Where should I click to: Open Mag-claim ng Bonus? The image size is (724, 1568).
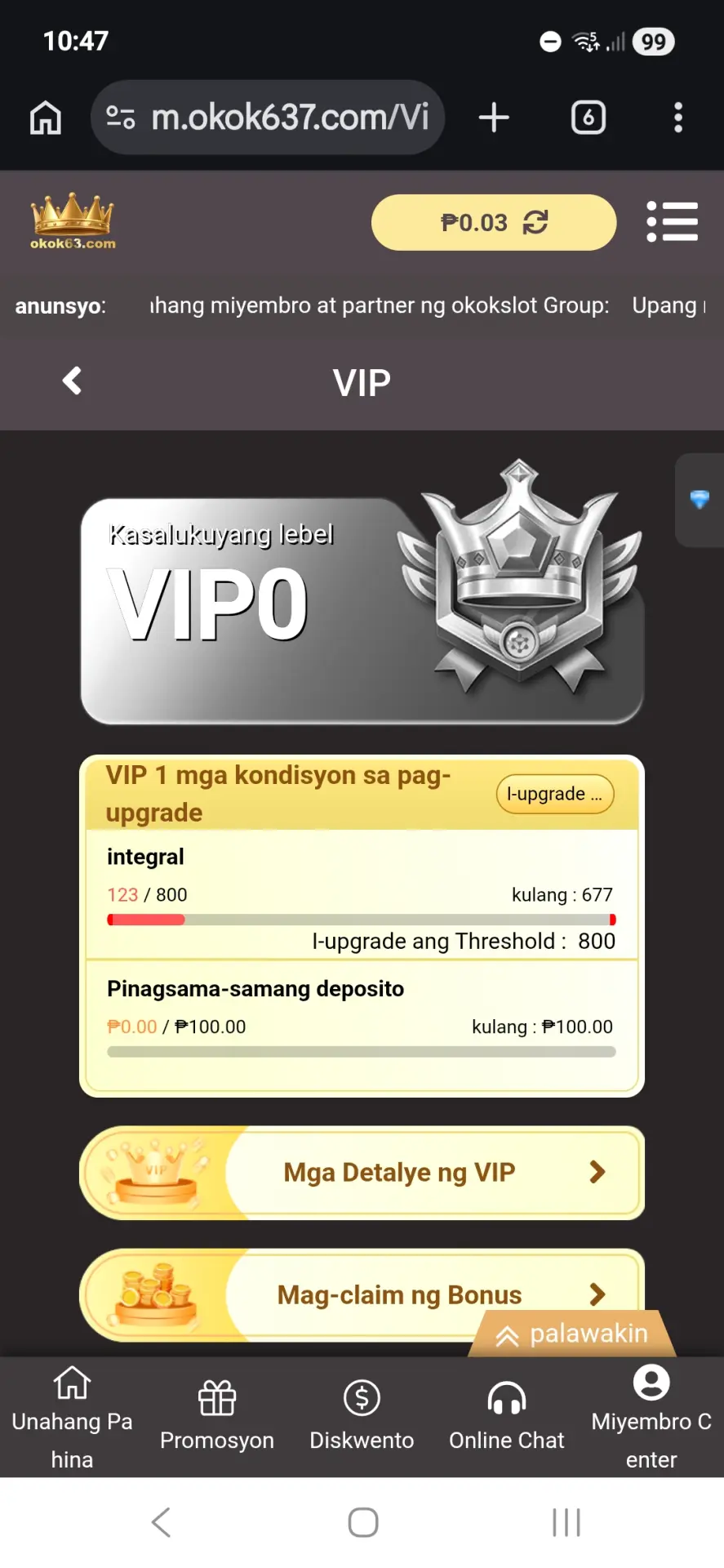pos(362,1294)
